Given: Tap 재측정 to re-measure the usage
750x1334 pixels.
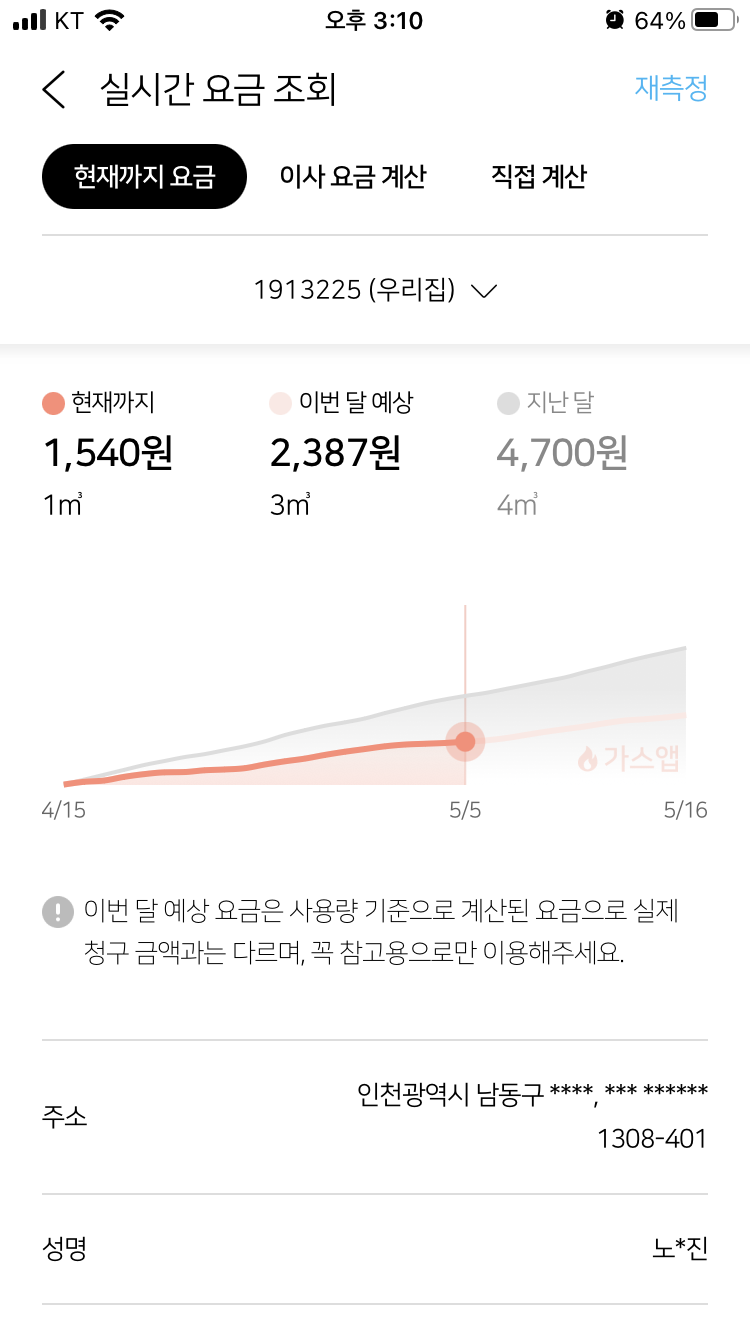Looking at the screenshot, I should pos(671,88).
